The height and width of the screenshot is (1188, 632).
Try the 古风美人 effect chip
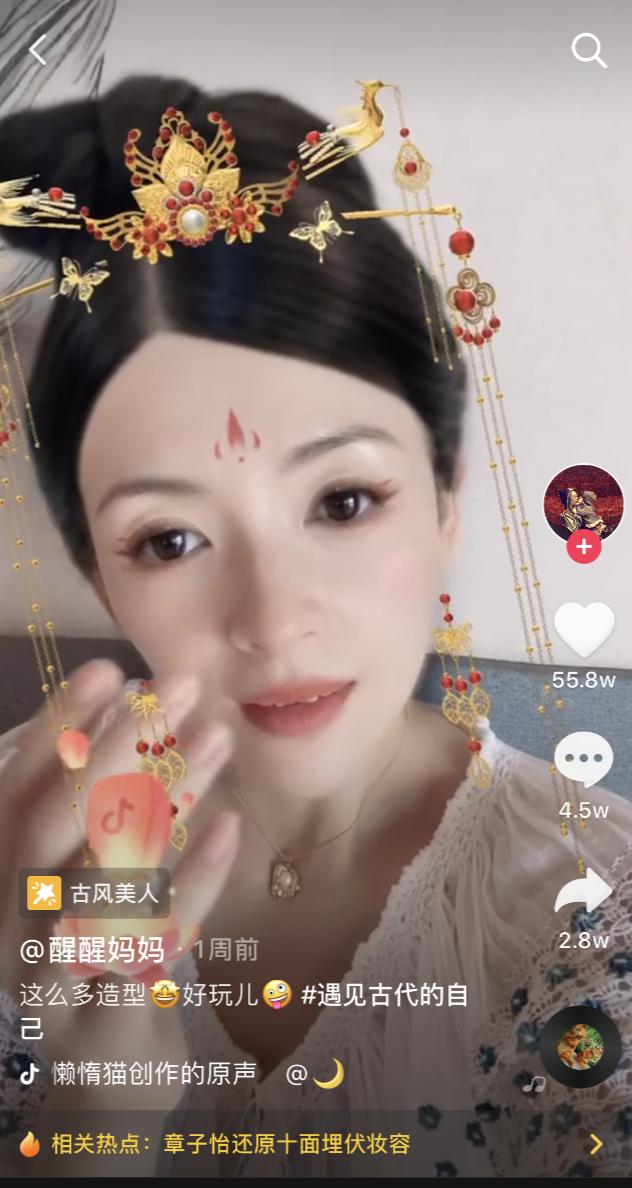[95, 893]
